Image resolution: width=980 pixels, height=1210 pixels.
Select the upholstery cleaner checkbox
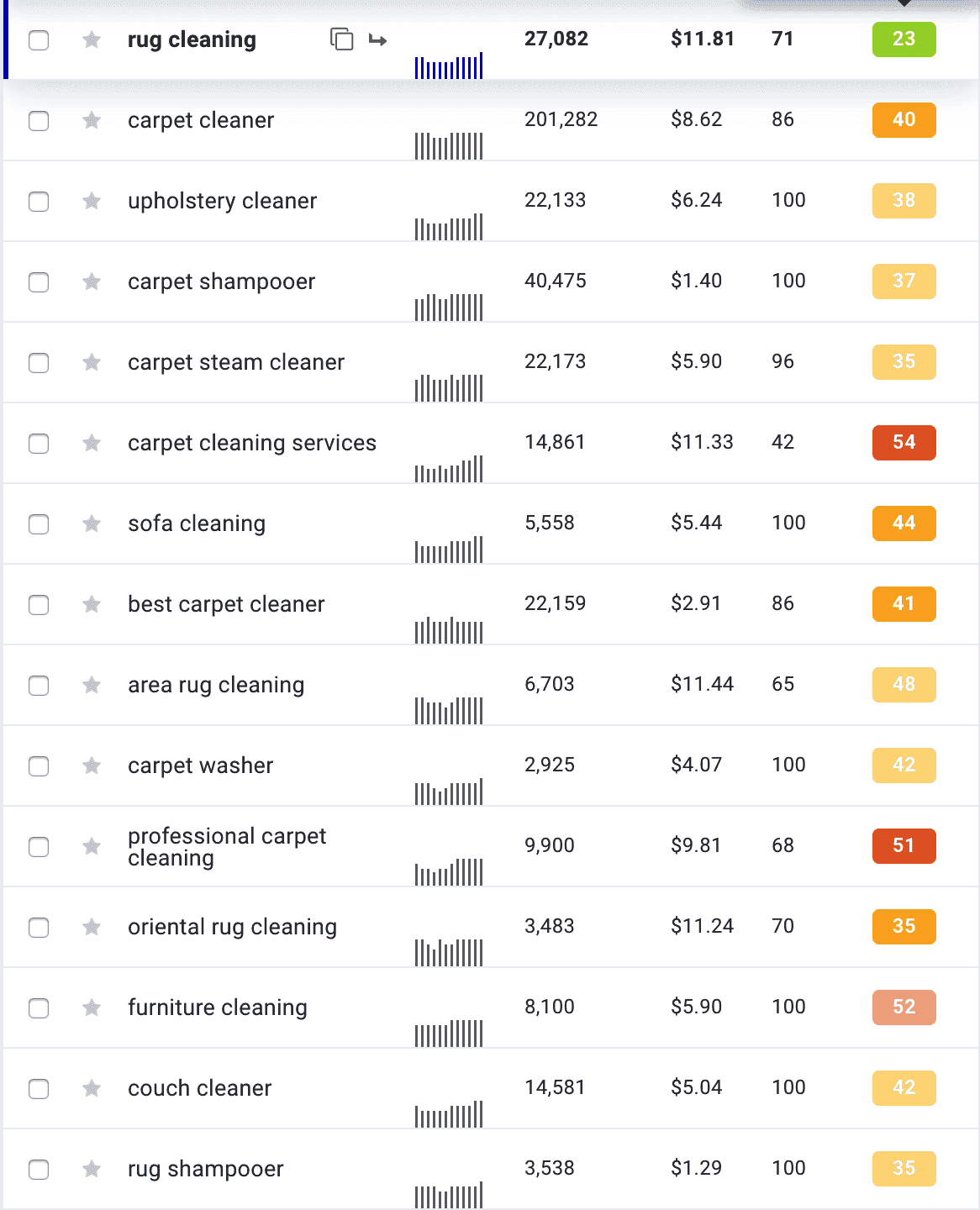click(x=39, y=202)
